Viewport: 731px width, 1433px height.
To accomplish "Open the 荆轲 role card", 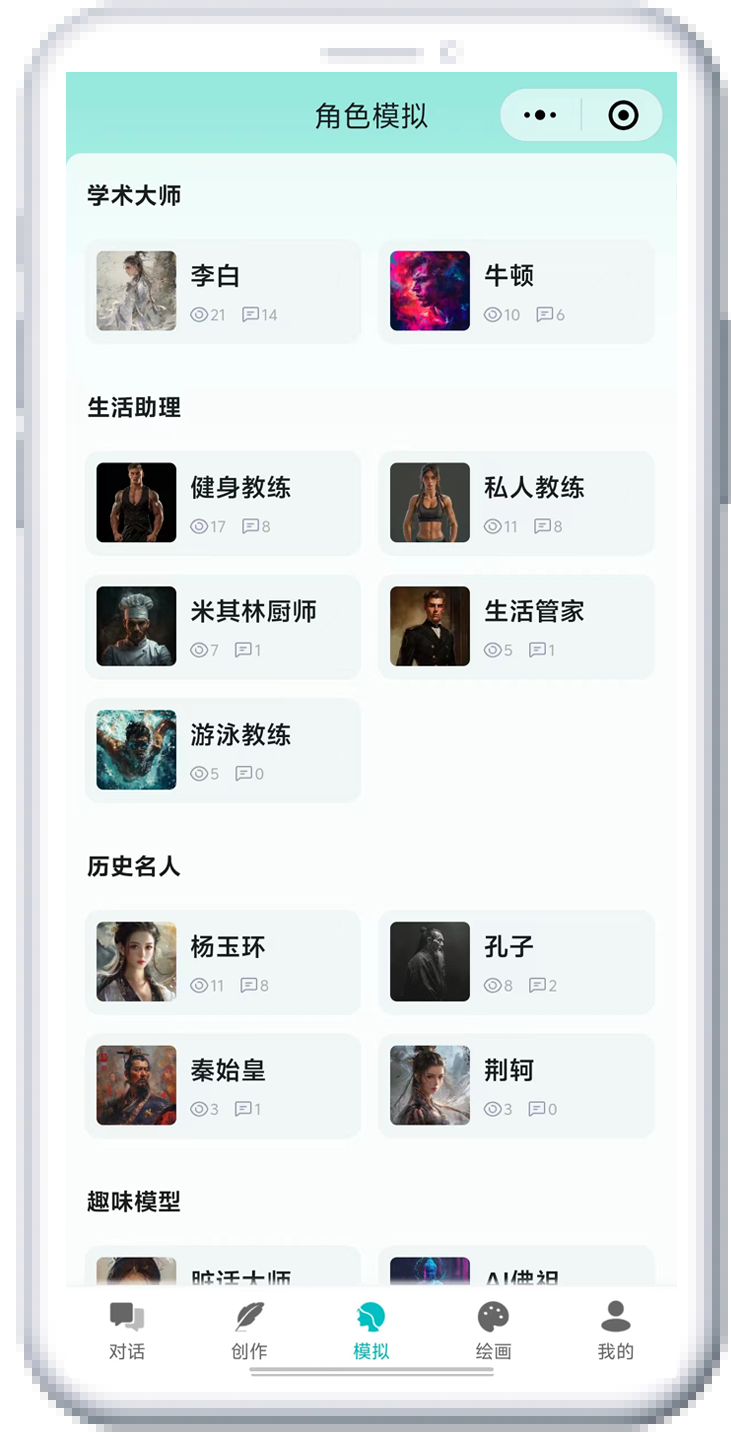I will [x=516, y=1086].
